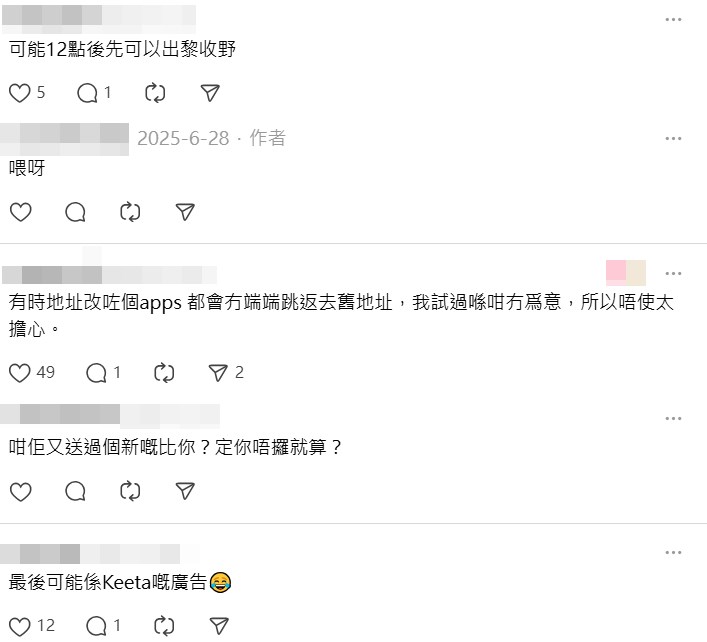Share the comment 咁佢又送過個新嘅比你
This screenshot has width=707, height=642.
[184, 491]
